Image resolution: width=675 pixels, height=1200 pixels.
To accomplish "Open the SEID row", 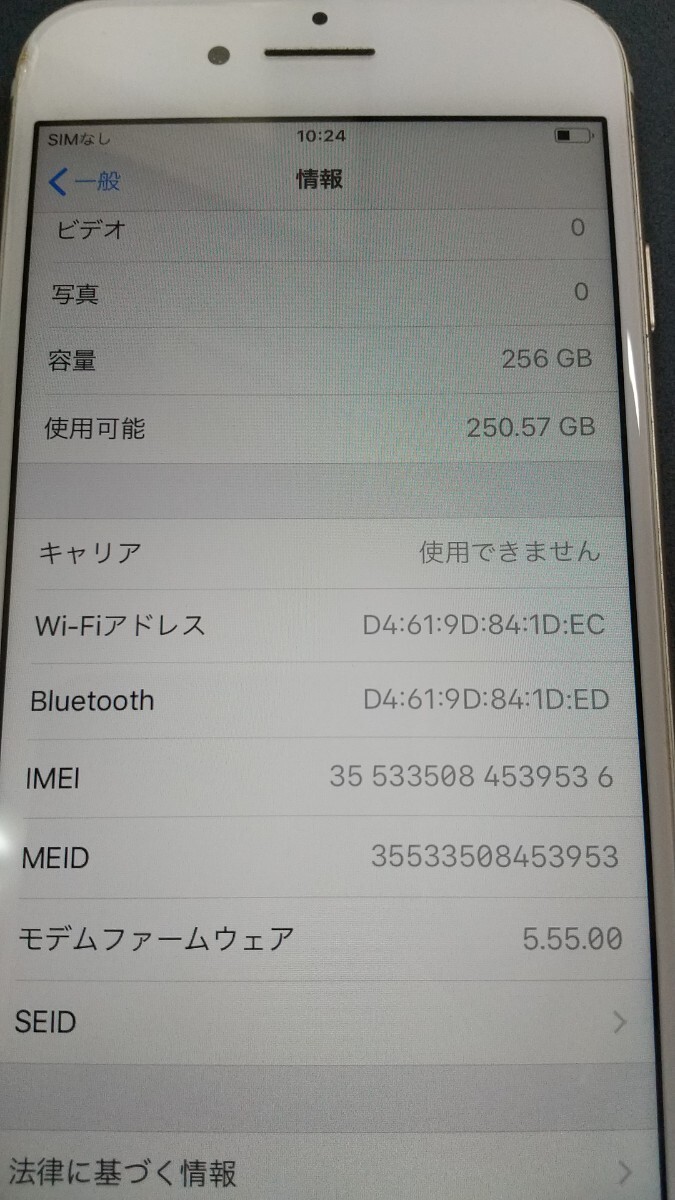I will pos(328,1021).
